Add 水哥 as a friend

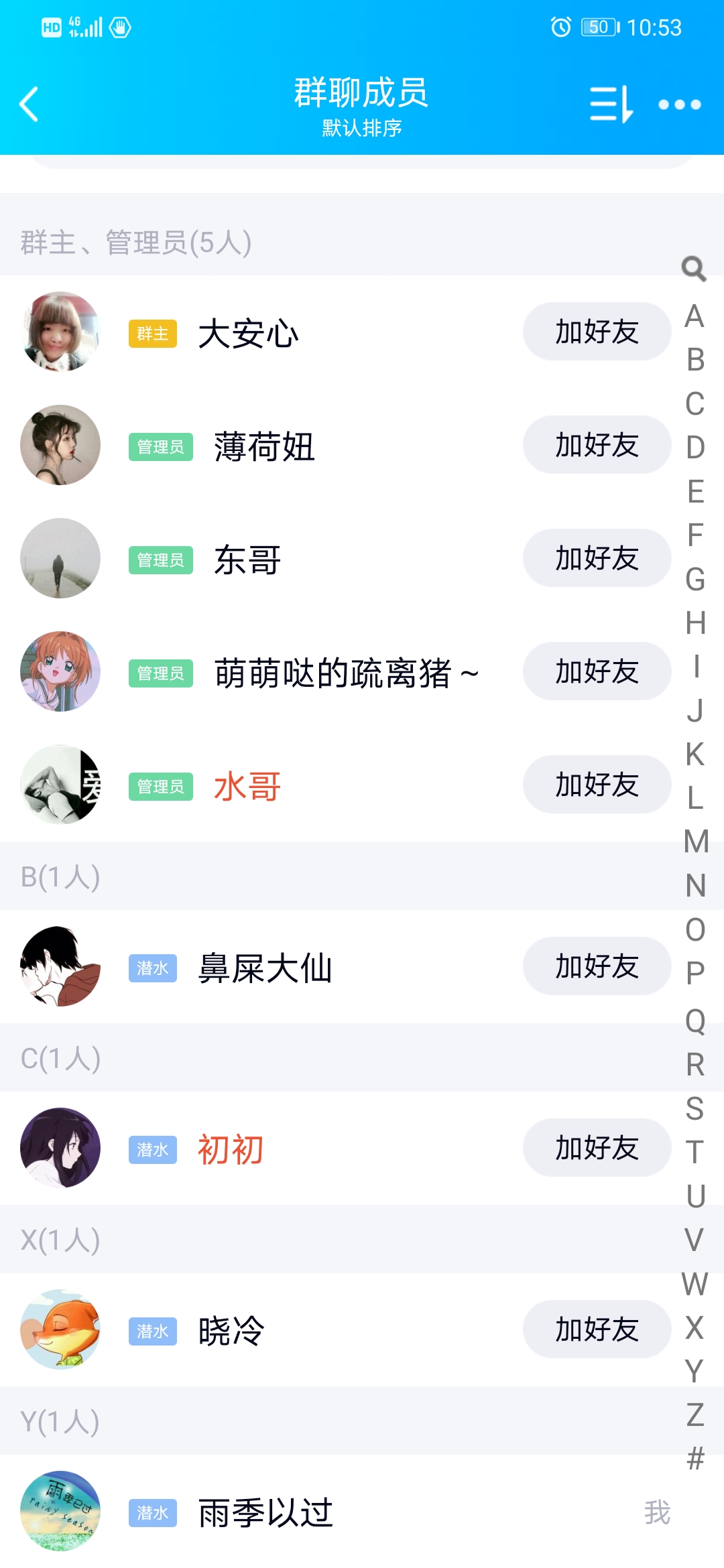(x=596, y=785)
